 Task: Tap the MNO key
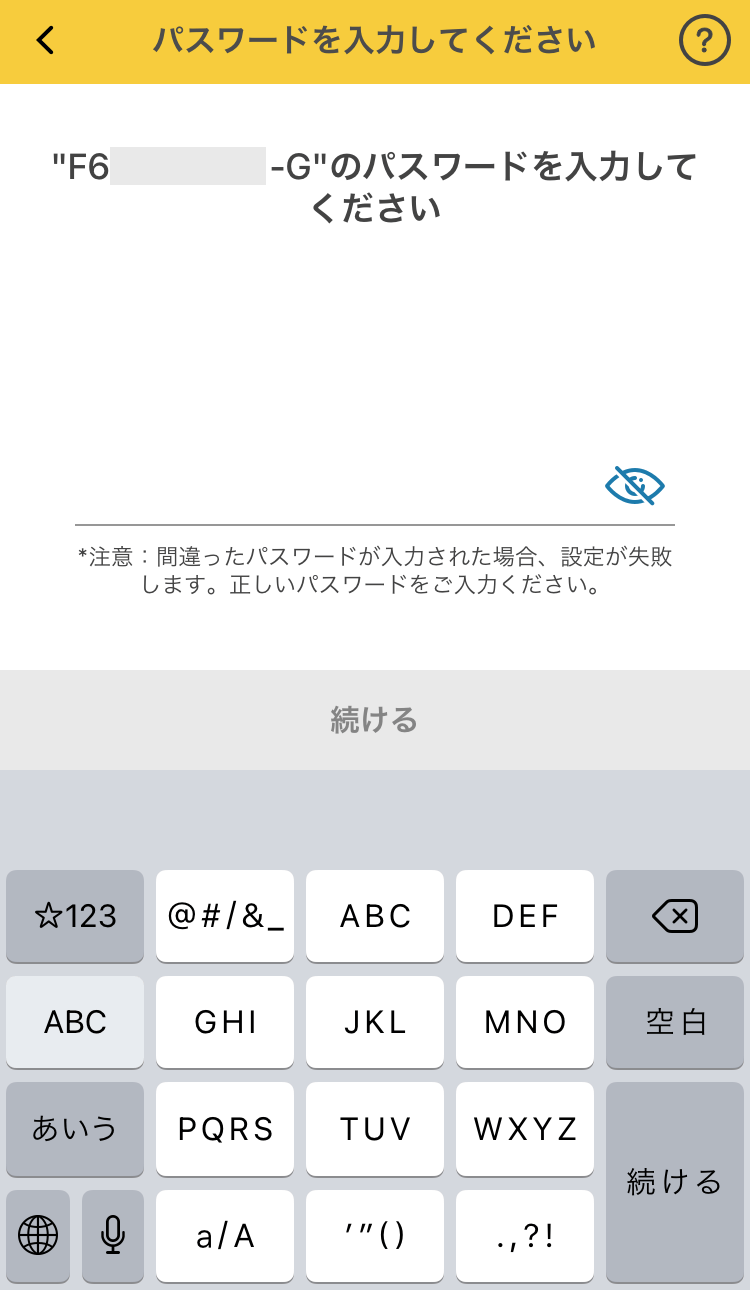[525, 1022]
